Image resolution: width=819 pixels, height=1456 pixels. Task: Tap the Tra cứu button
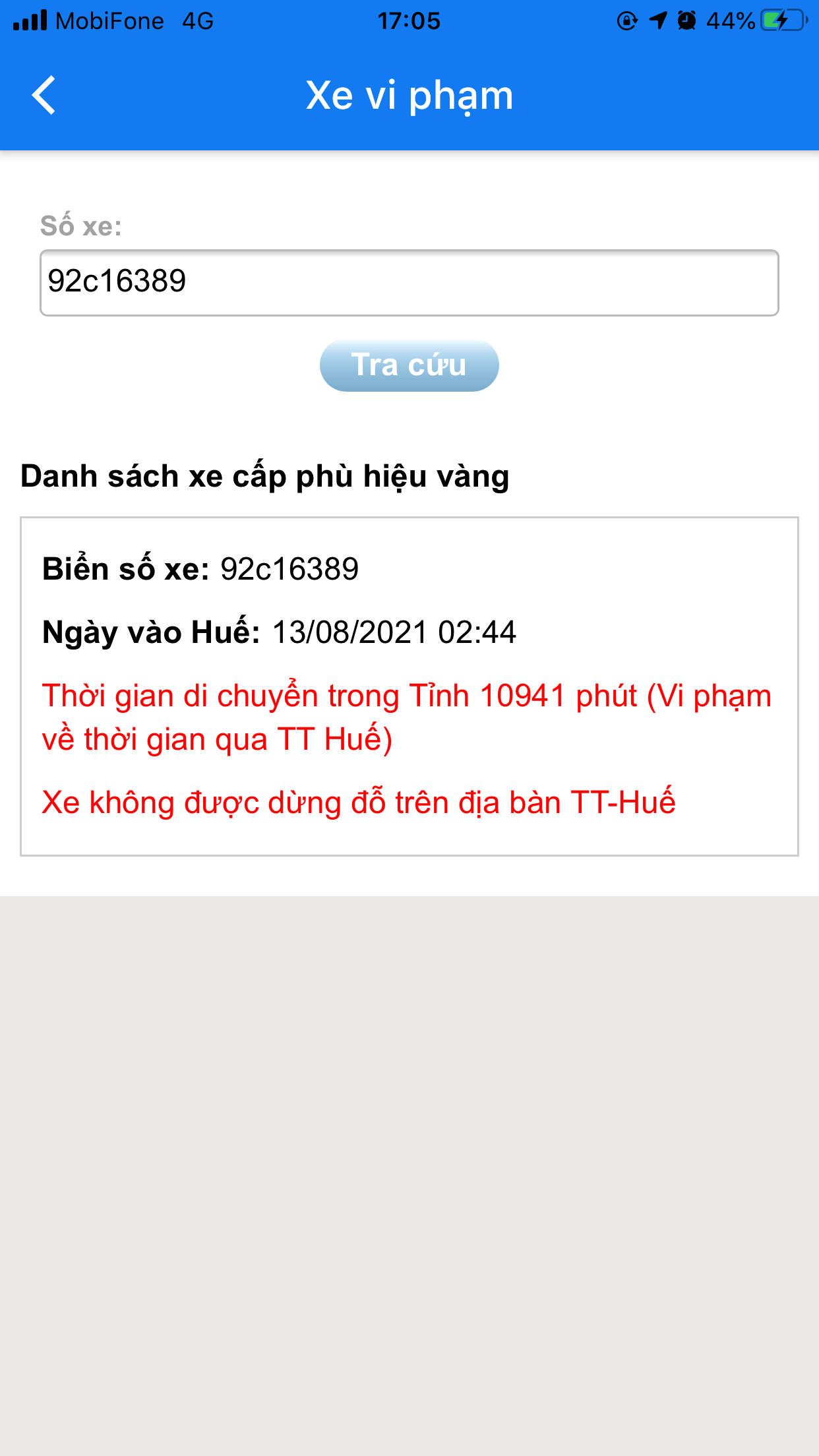coord(409,365)
